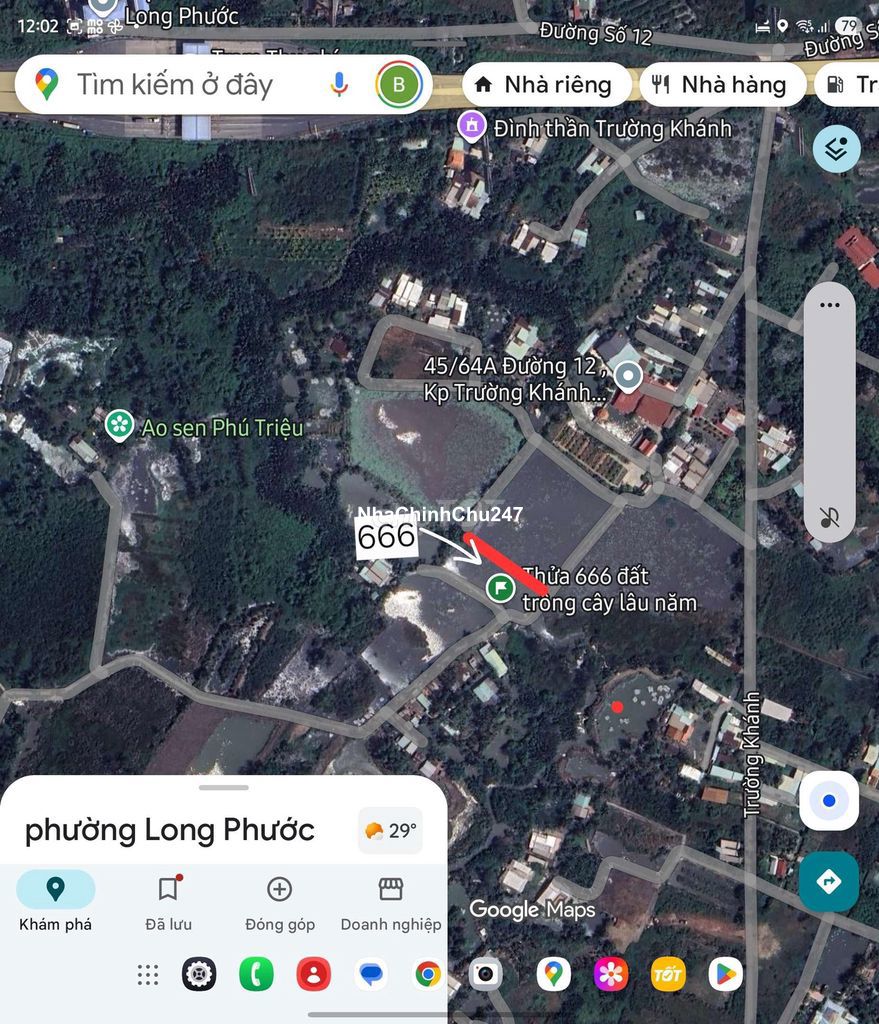Open directions with the turn arrow button
The width and height of the screenshot is (879, 1024).
click(x=828, y=881)
